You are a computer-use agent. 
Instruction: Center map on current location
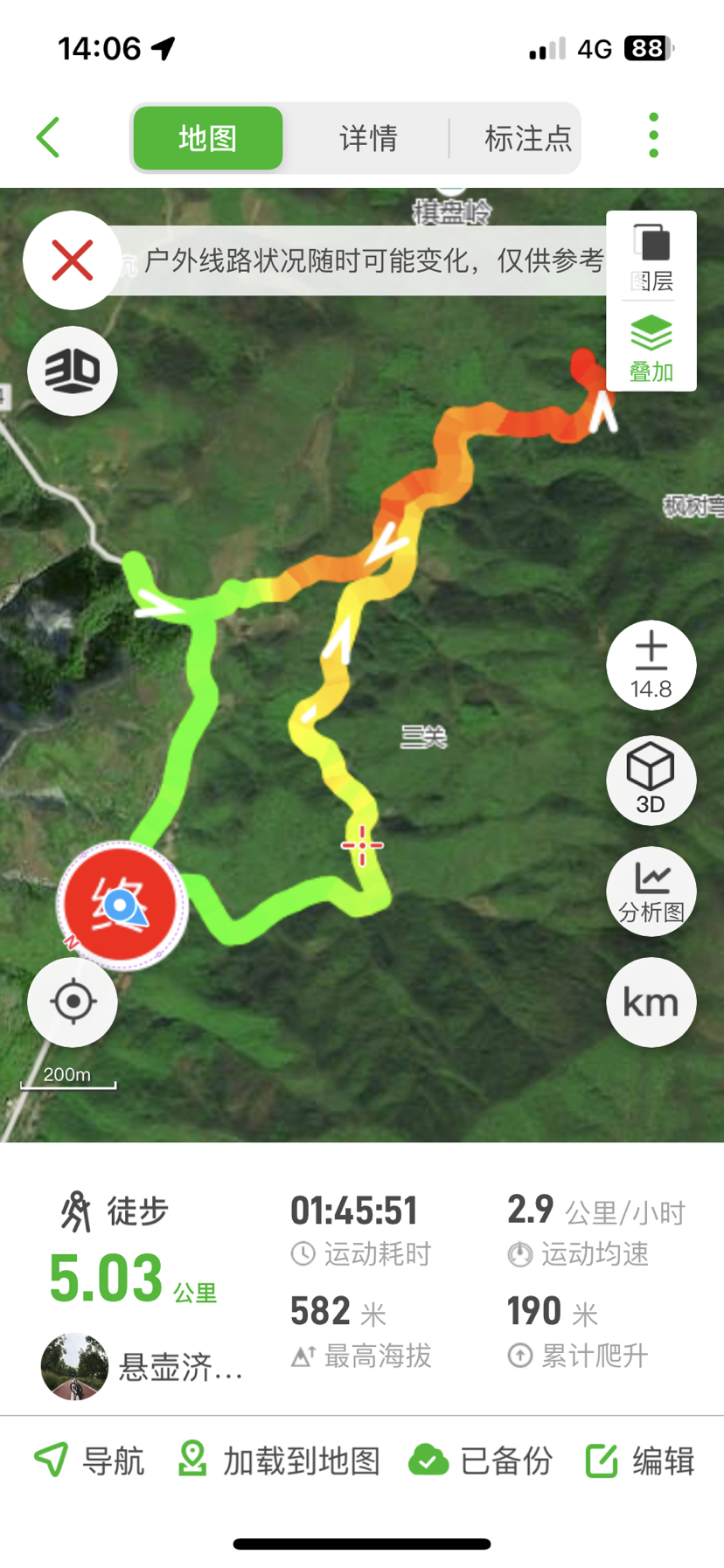coord(73,1002)
